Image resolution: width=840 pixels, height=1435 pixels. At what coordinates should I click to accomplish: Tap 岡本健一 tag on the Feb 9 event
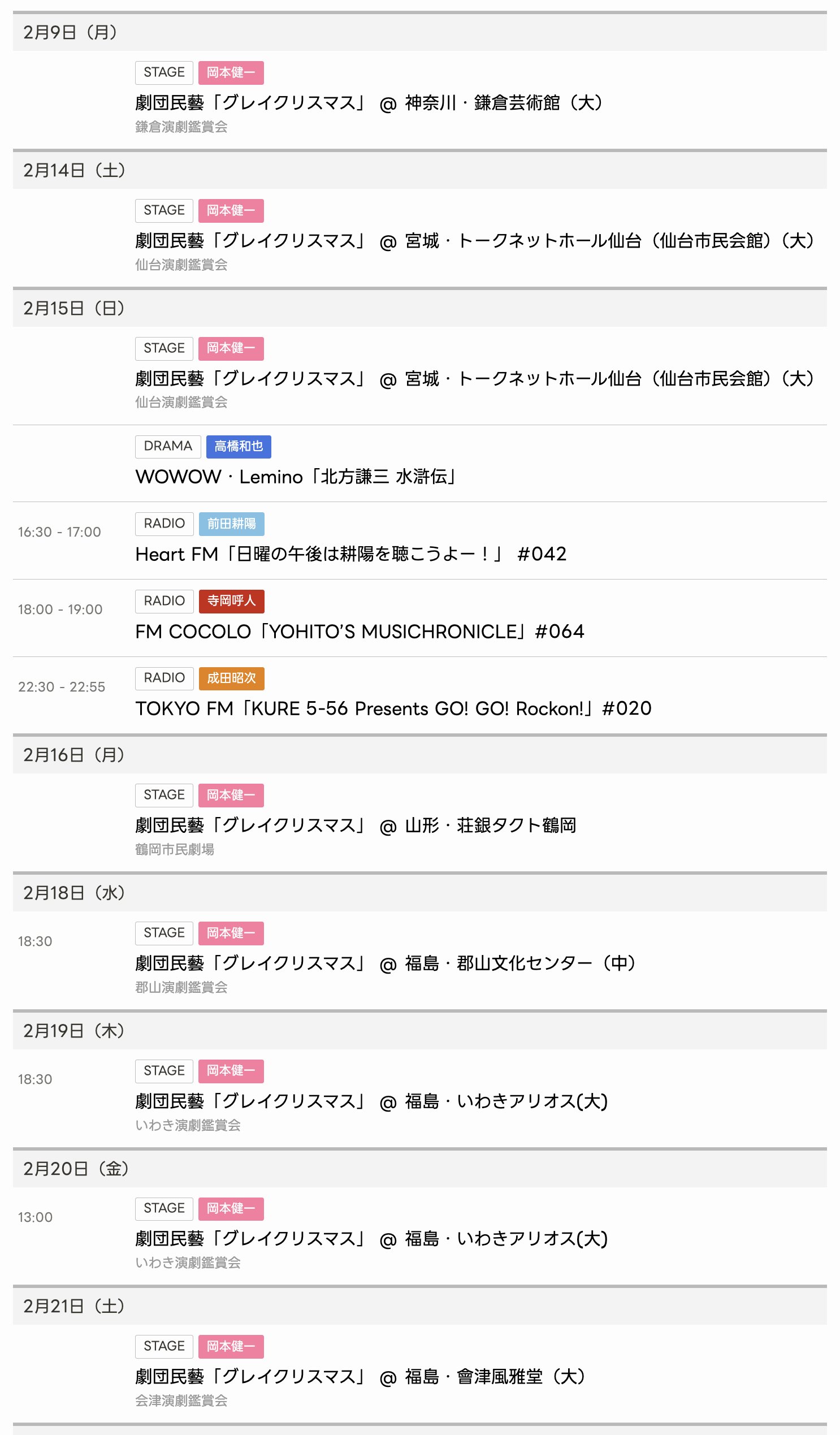tap(231, 73)
